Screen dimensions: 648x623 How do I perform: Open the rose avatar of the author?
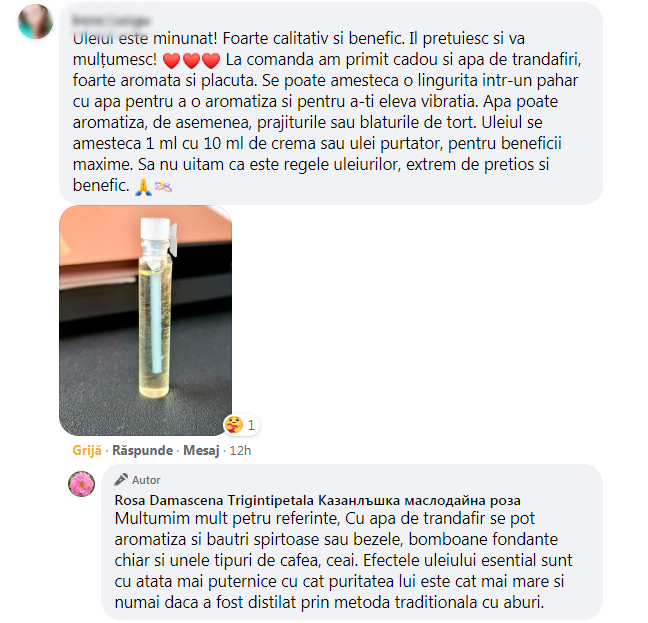tap(82, 483)
